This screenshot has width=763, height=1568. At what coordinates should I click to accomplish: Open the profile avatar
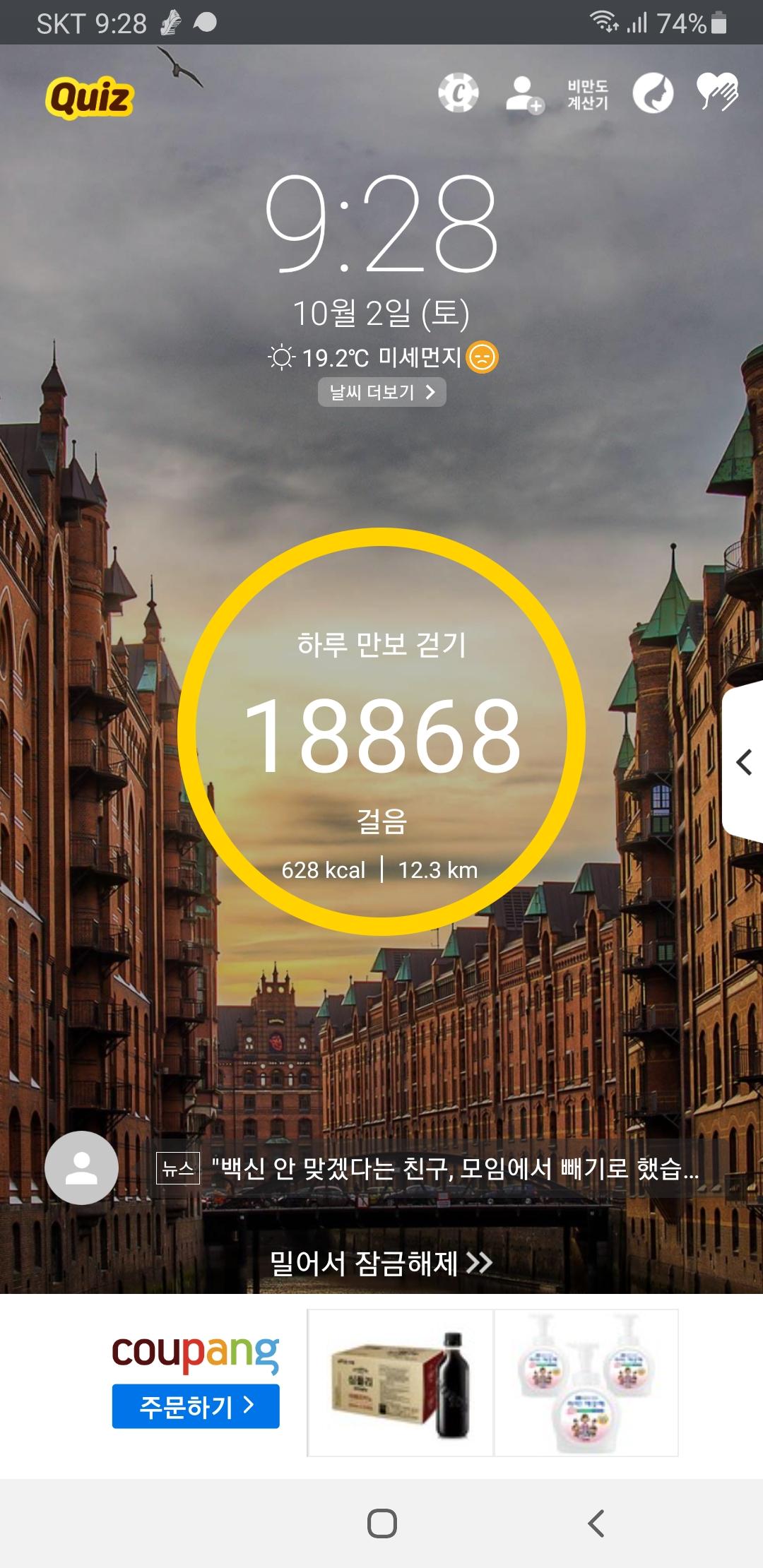click(x=82, y=1168)
